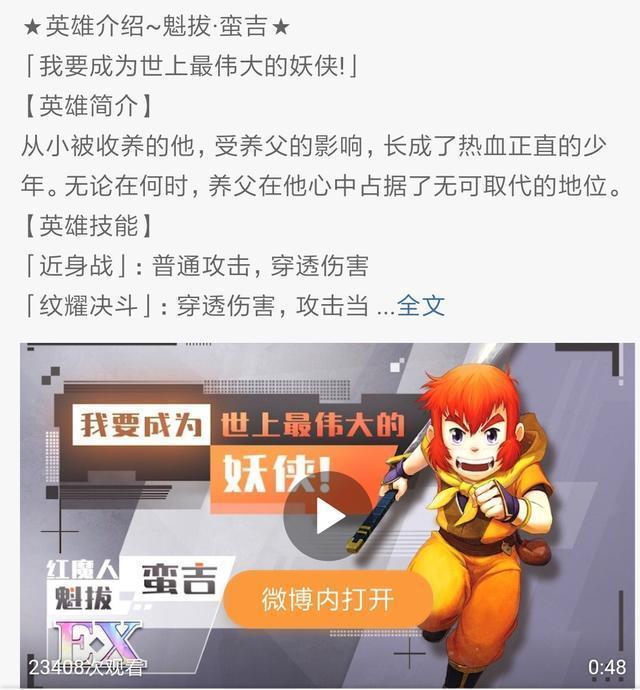Tap the 微博内打开 button
This screenshot has height=690, width=640.
pyautogui.click(x=328, y=599)
